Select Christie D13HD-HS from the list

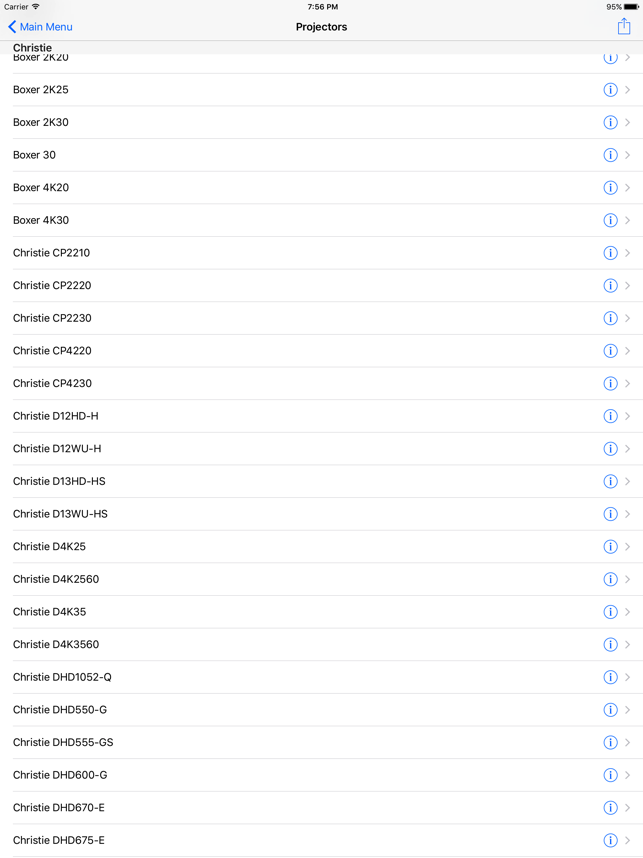click(x=300, y=481)
